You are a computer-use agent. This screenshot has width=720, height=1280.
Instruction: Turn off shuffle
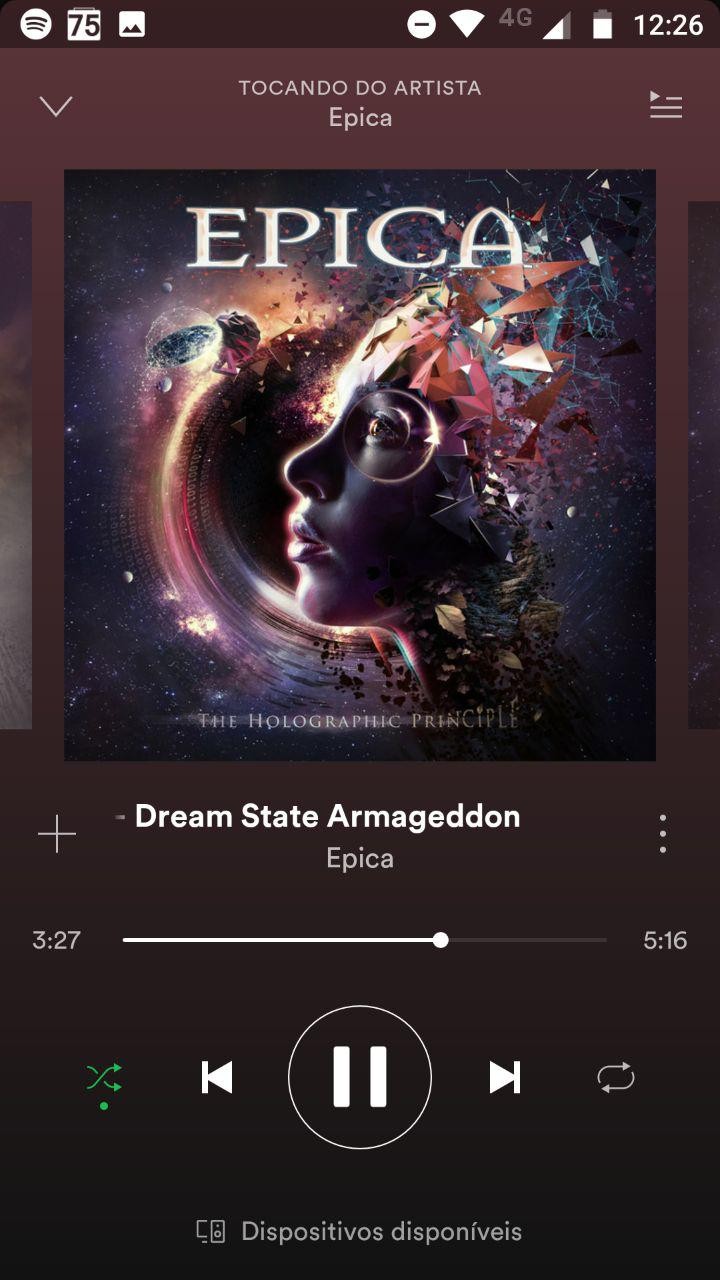(104, 1078)
